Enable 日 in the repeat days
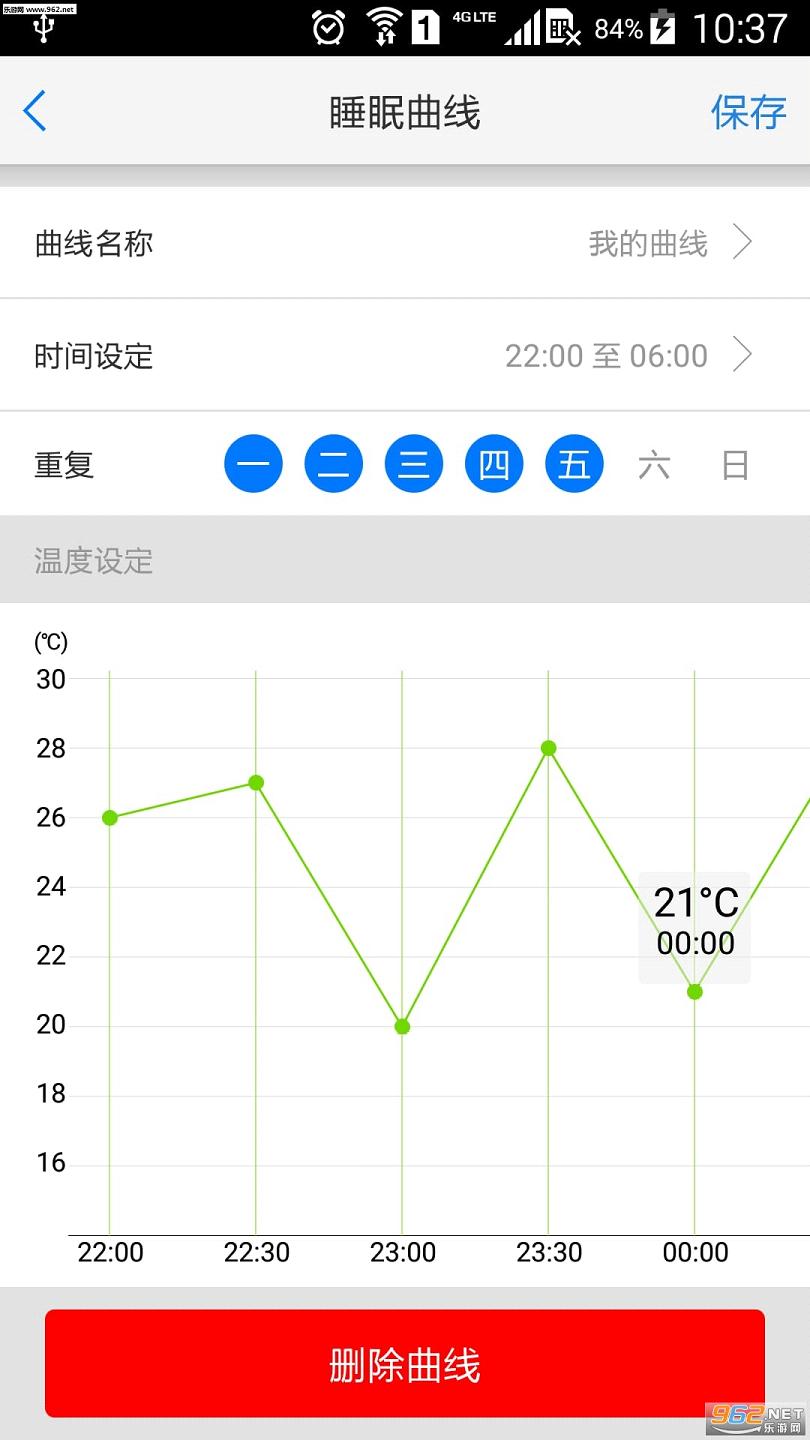The image size is (810, 1440). point(735,465)
